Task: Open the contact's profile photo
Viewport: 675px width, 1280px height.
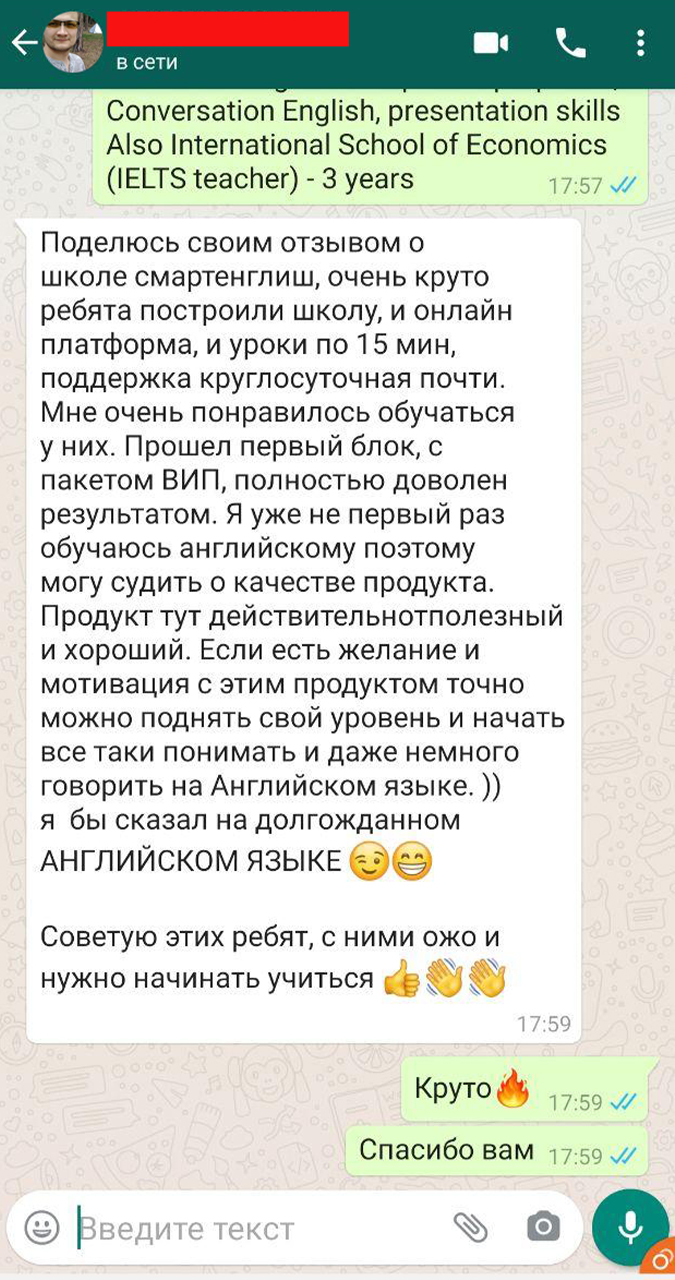Action: tap(72, 43)
